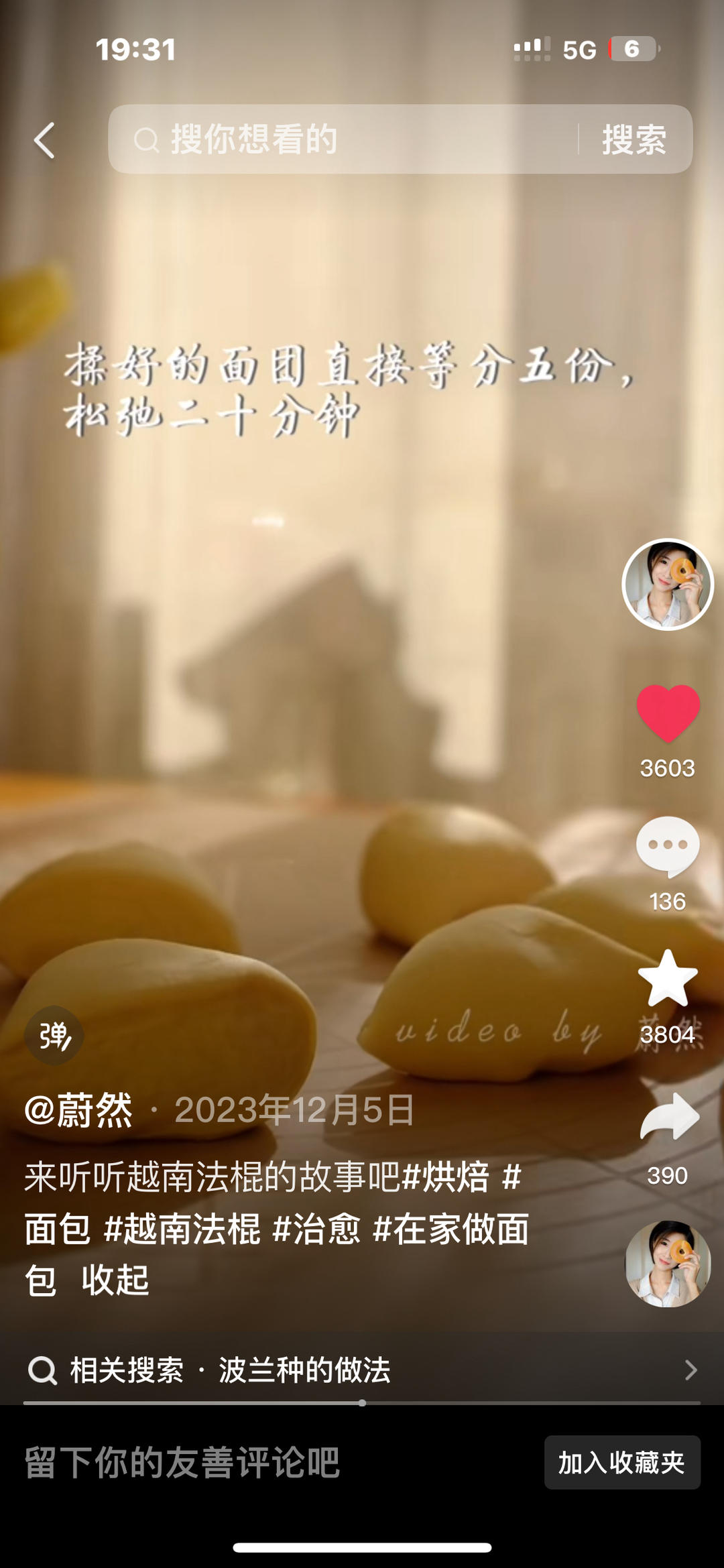Open the @蔚然 username link
724x1568 pixels.
pyautogui.click(x=79, y=1110)
